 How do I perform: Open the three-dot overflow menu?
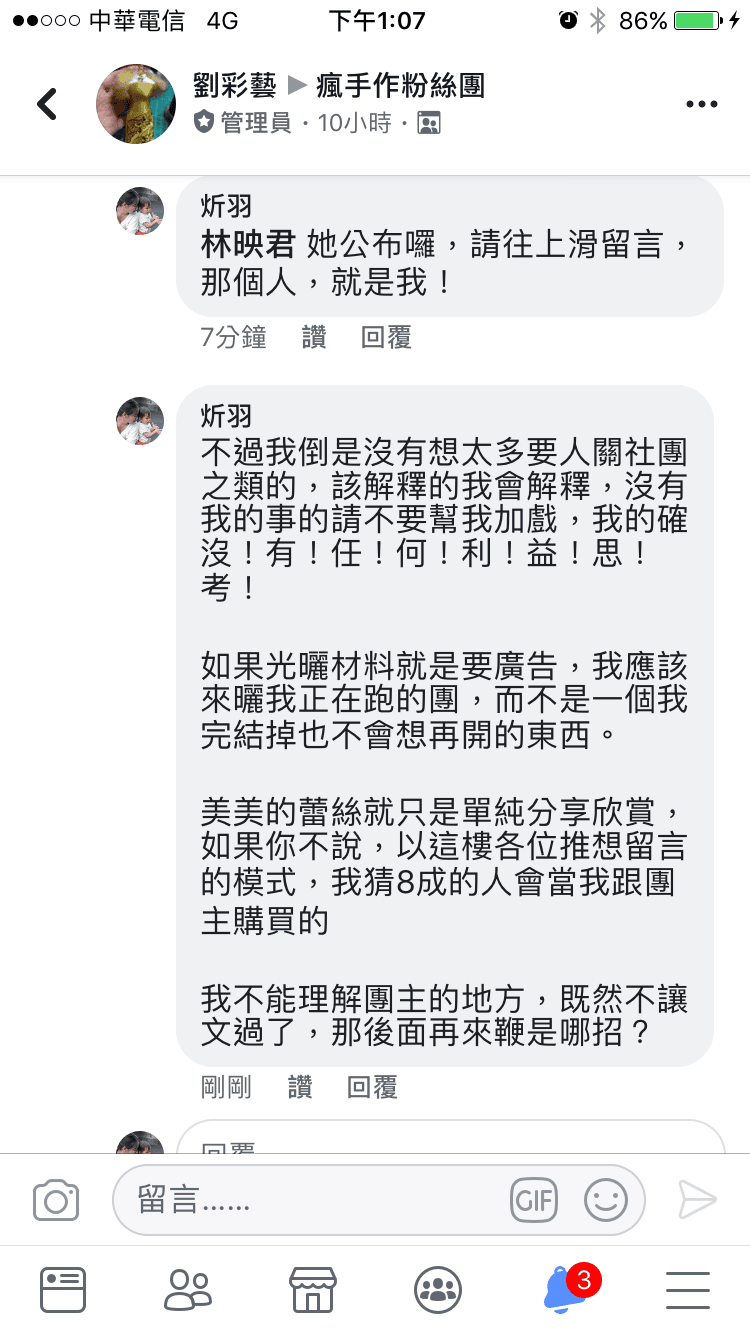click(701, 104)
